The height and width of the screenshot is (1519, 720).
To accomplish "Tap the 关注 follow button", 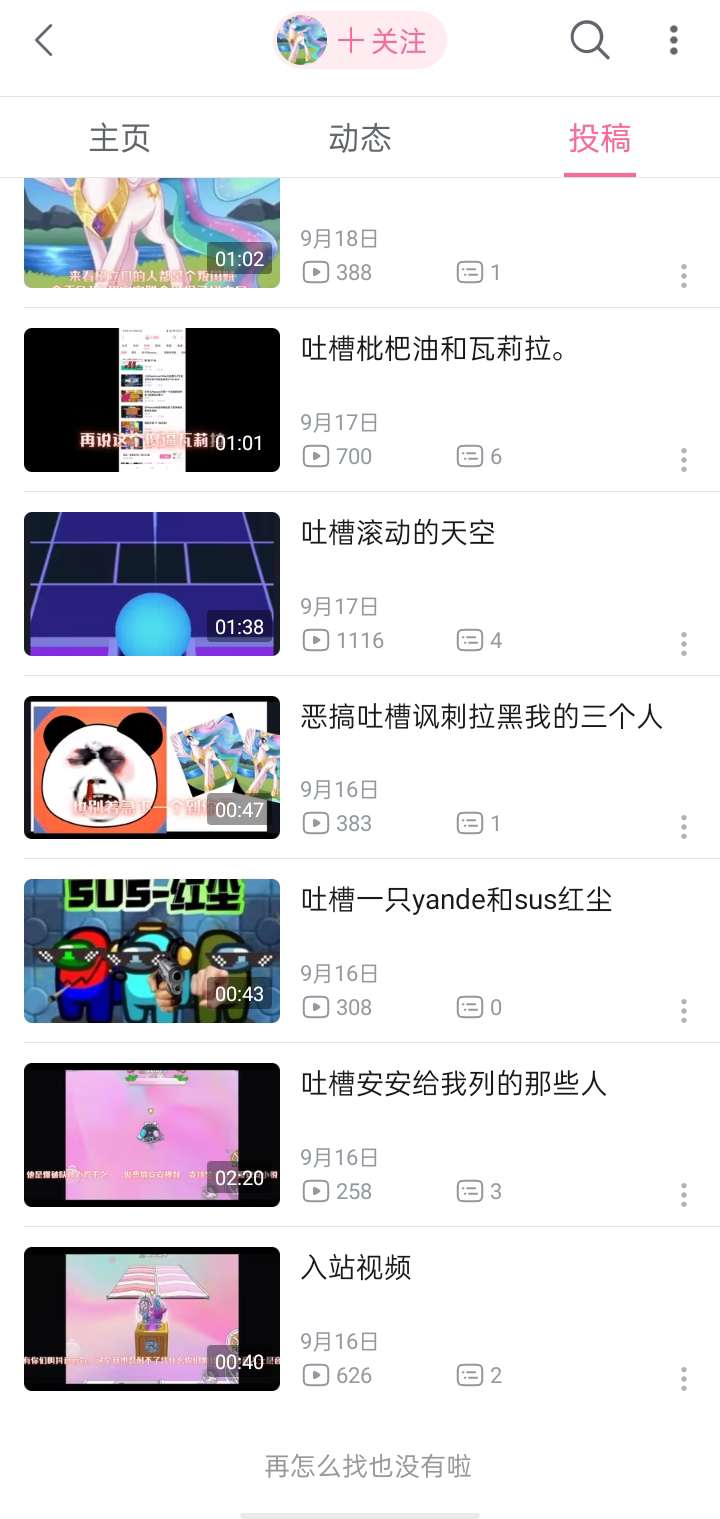I will click(x=381, y=41).
